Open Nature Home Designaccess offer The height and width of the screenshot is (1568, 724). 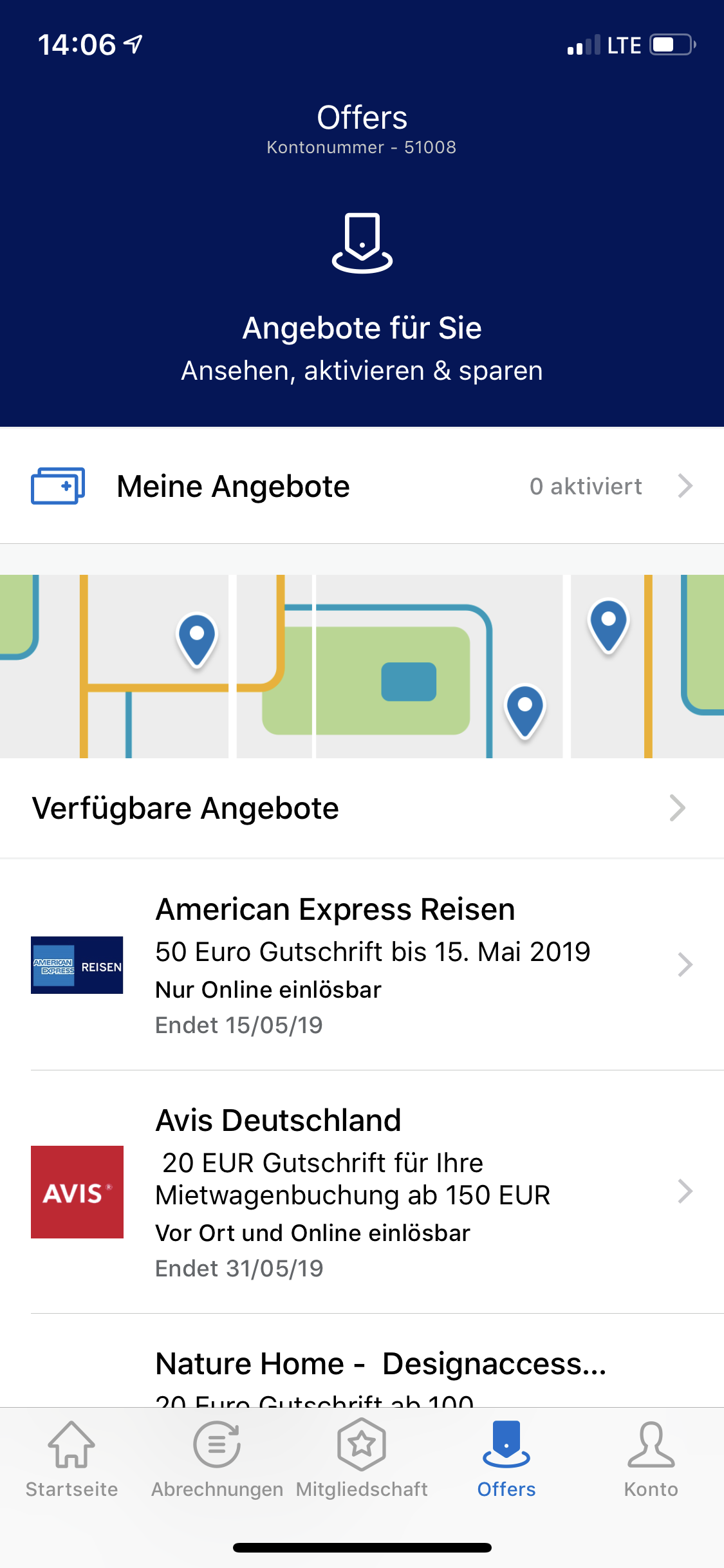(380, 1365)
